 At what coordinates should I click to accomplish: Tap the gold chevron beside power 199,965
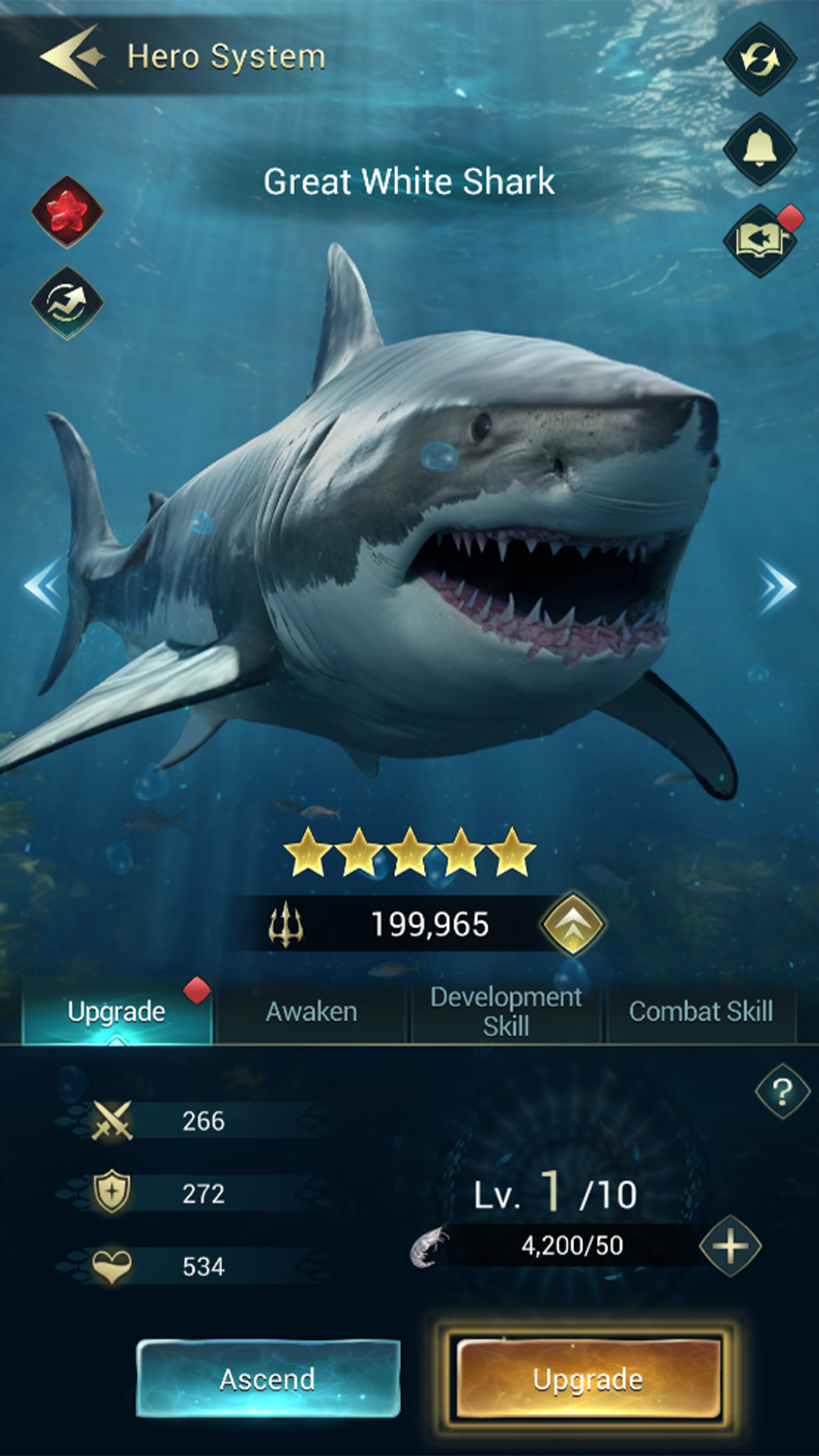[x=573, y=924]
